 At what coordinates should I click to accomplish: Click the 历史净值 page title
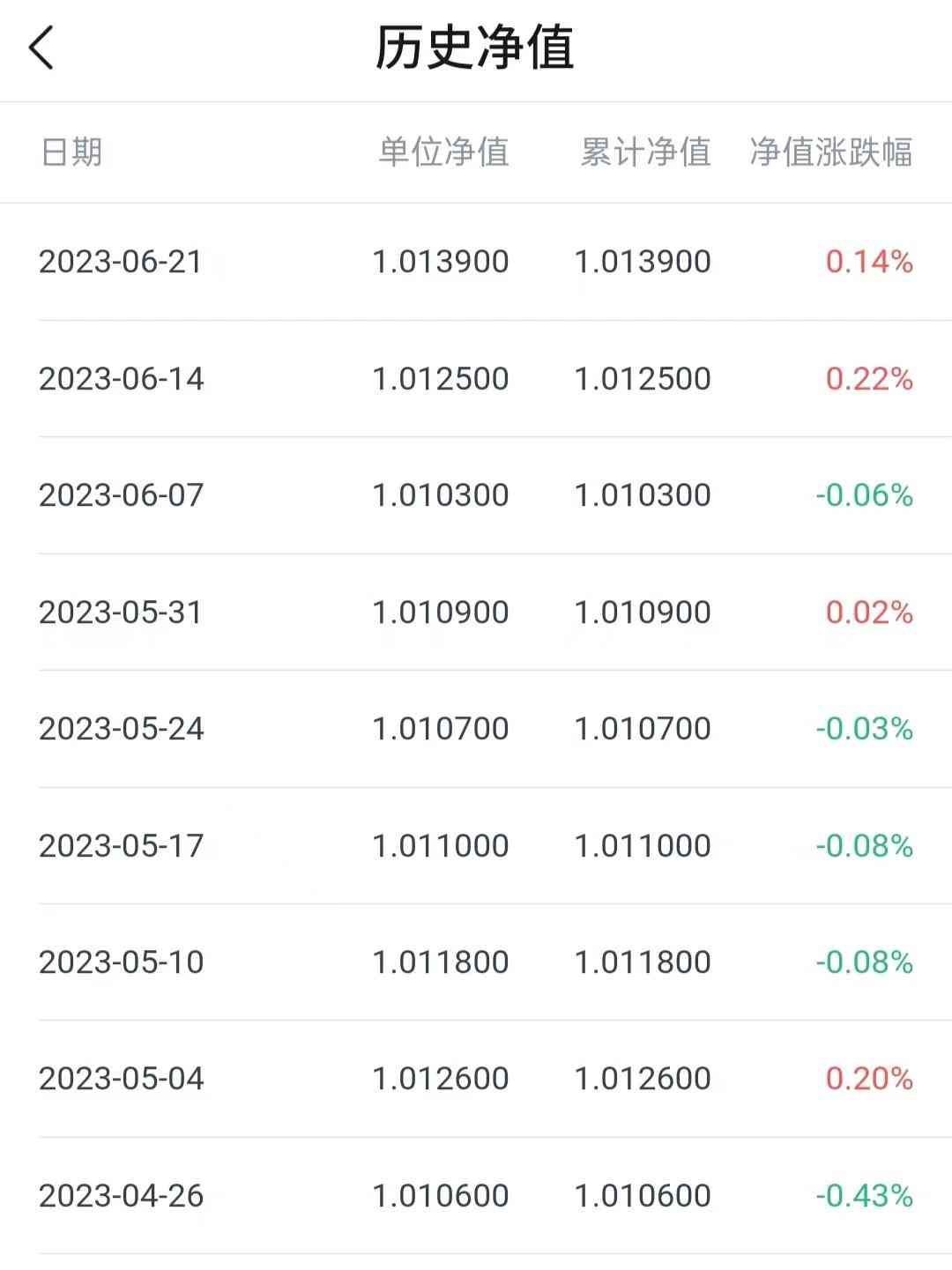(x=476, y=50)
